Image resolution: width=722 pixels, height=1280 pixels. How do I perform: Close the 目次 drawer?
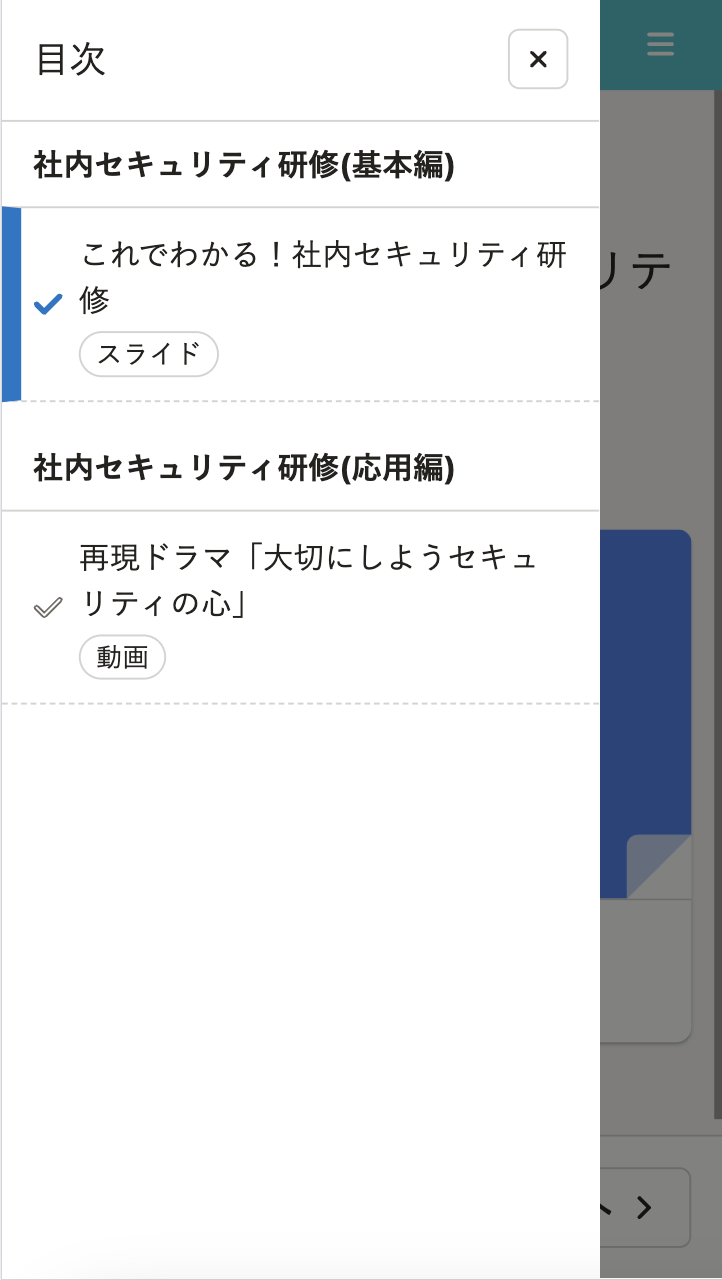click(x=538, y=59)
